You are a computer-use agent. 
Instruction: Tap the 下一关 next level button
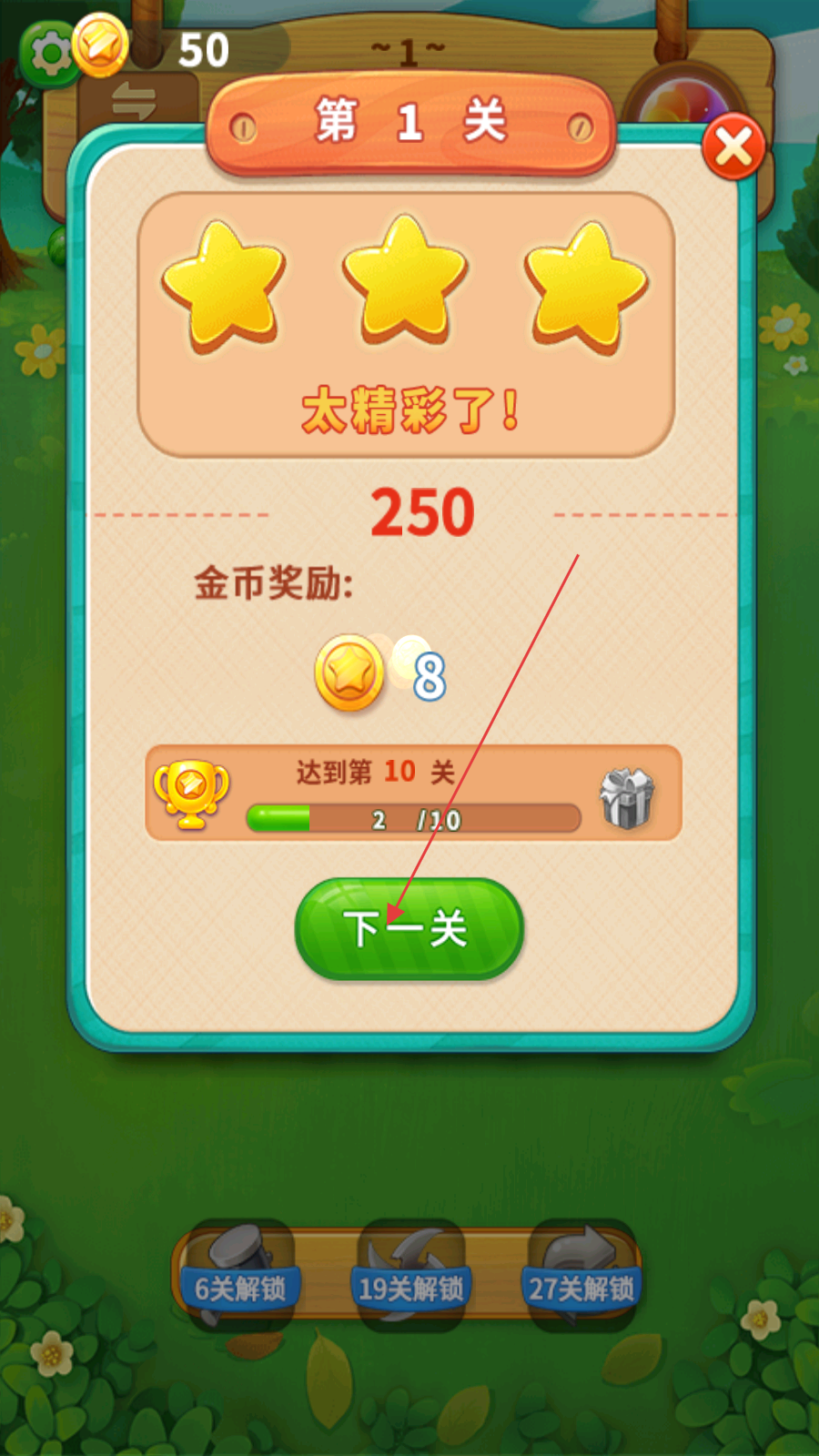[x=409, y=928]
